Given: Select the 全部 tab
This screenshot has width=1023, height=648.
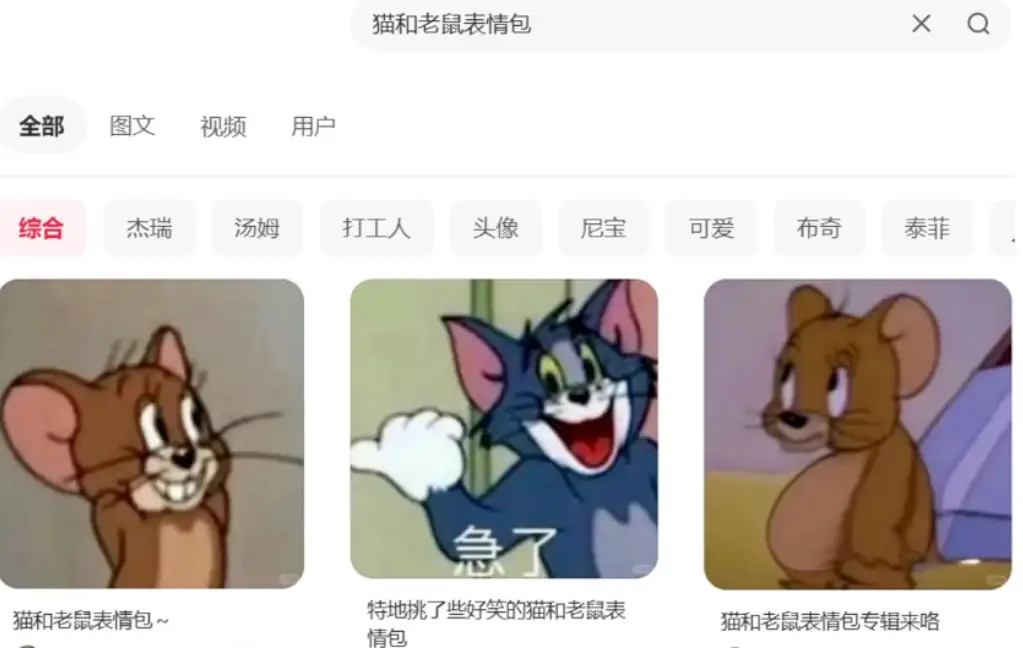Looking at the screenshot, I should (x=42, y=126).
